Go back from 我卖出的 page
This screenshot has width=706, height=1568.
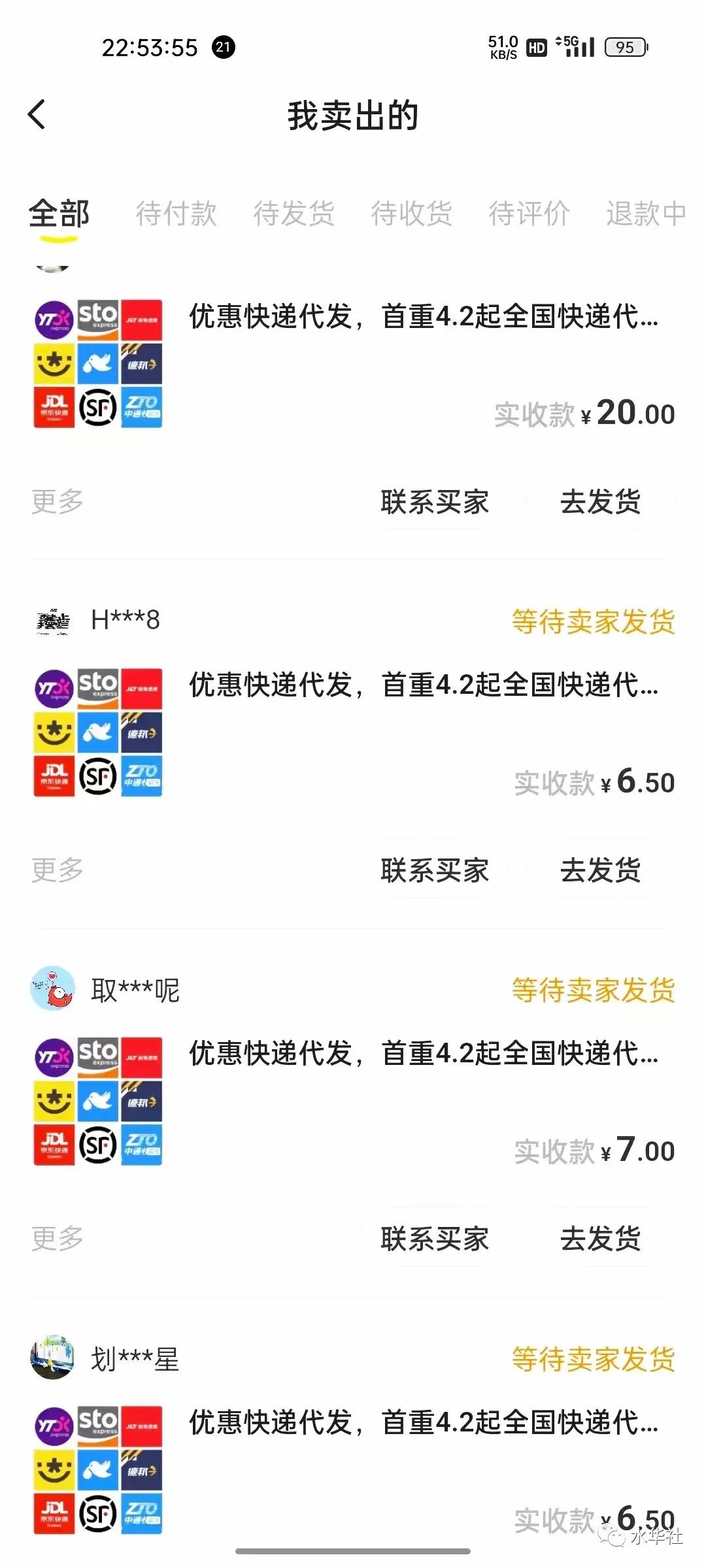tap(37, 115)
